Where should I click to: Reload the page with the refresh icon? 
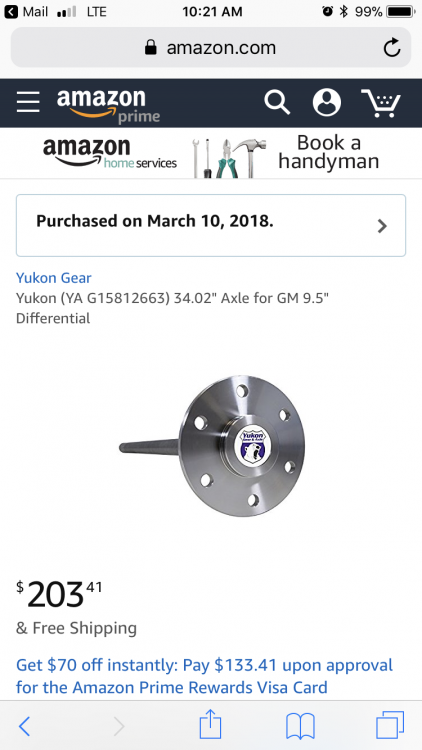392,48
